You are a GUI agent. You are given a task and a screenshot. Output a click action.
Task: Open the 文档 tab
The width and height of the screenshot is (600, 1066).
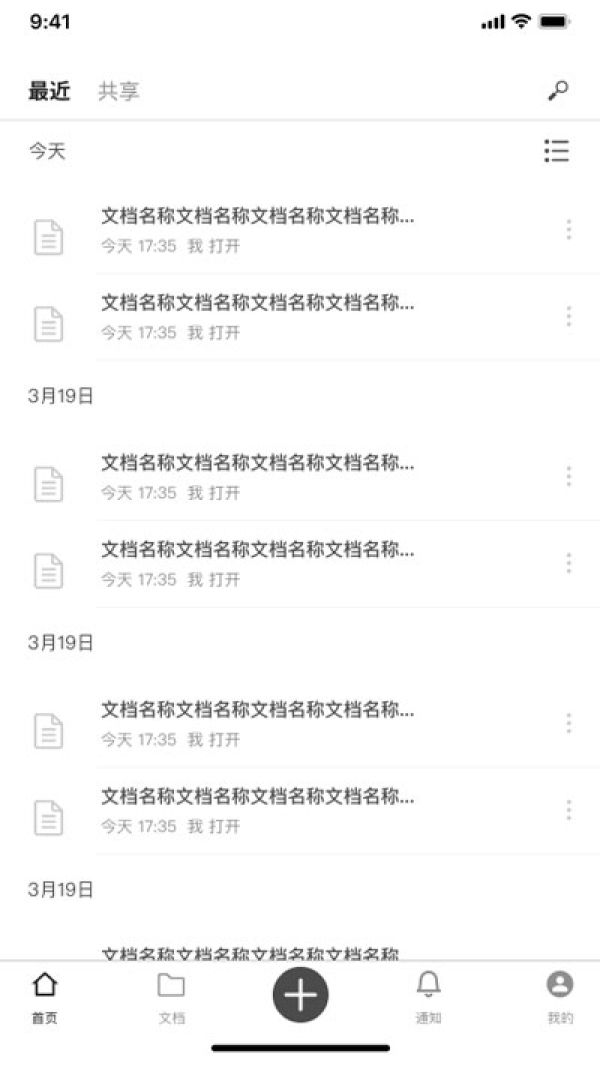pyautogui.click(x=171, y=997)
